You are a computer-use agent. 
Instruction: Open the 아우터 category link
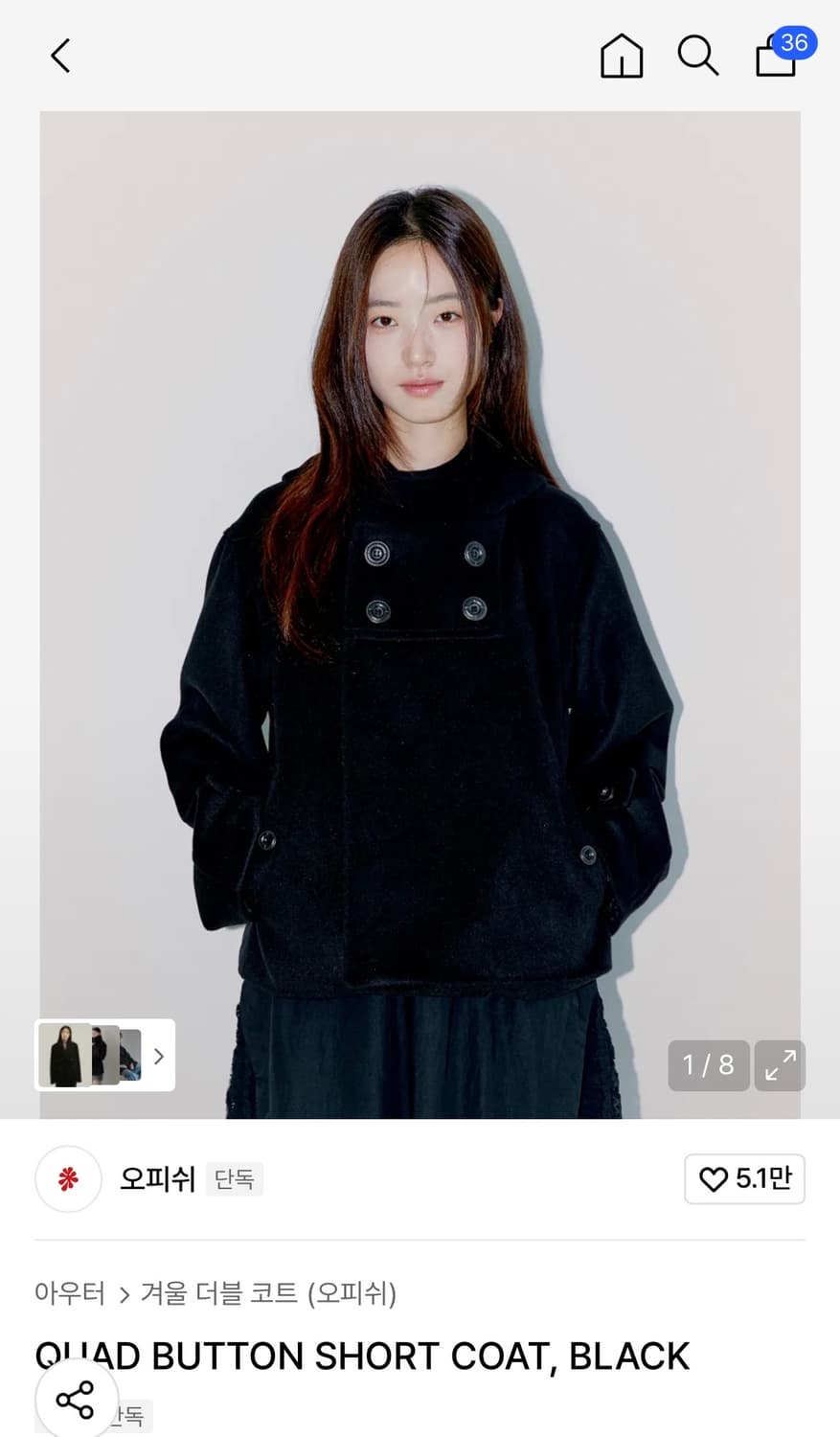click(x=70, y=1294)
